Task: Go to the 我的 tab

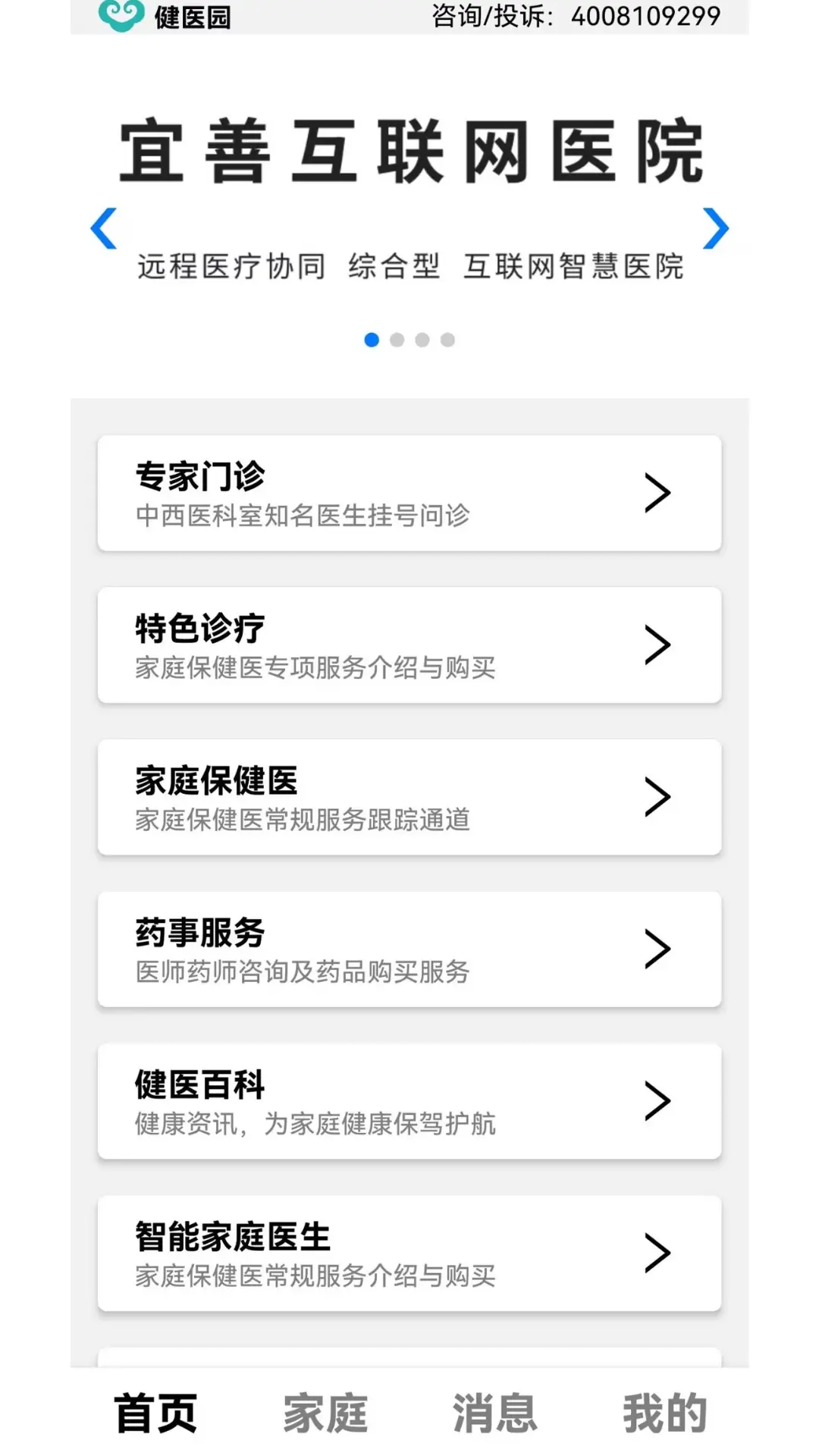Action: click(665, 1414)
